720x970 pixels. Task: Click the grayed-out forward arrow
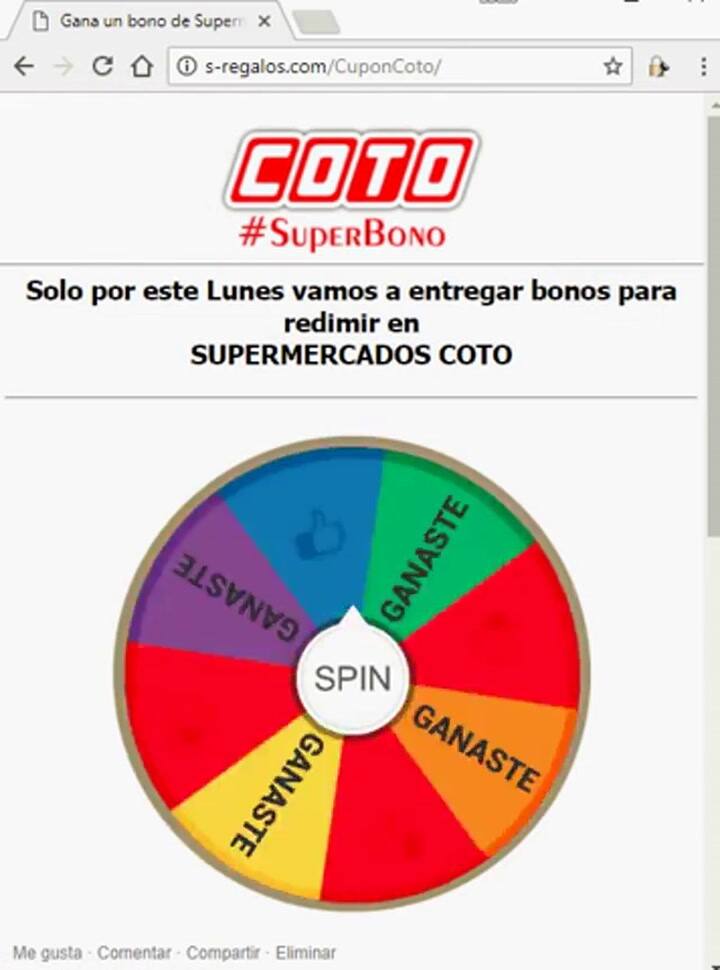click(x=63, y=66)
